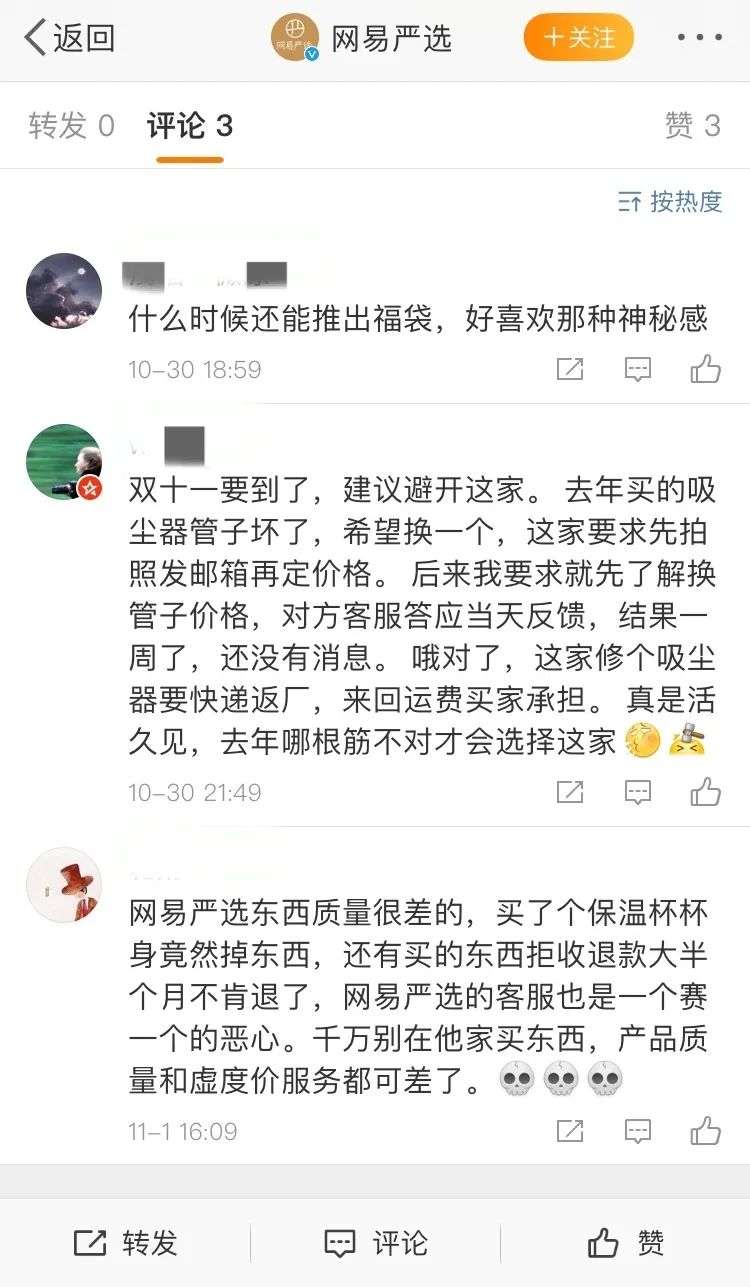The width and height of the screenshot is (750, 1287).
Task: Follow 网易严选 with the 关注 button
Action: [x=579, y=39]
